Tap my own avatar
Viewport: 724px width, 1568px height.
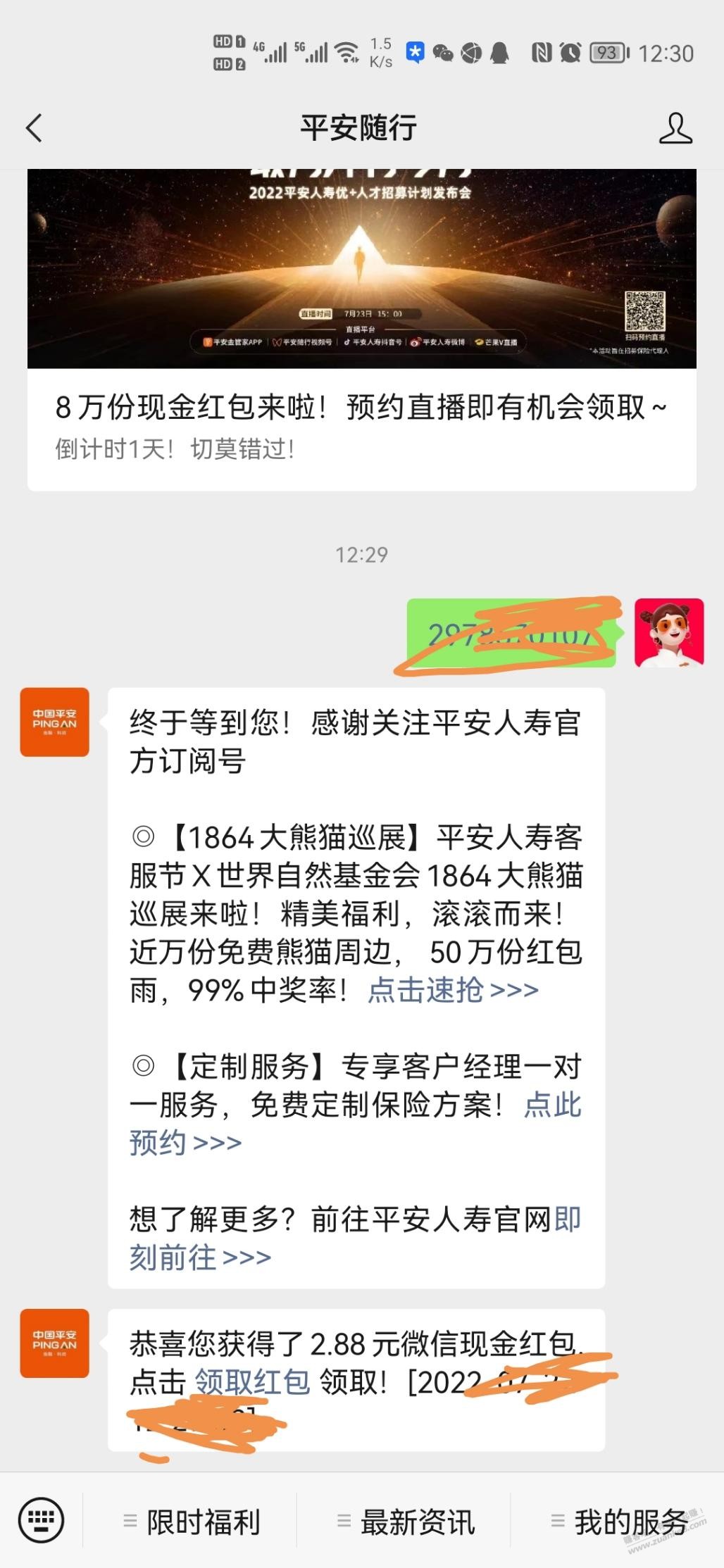pyautogui.click(x=669, y=632)
